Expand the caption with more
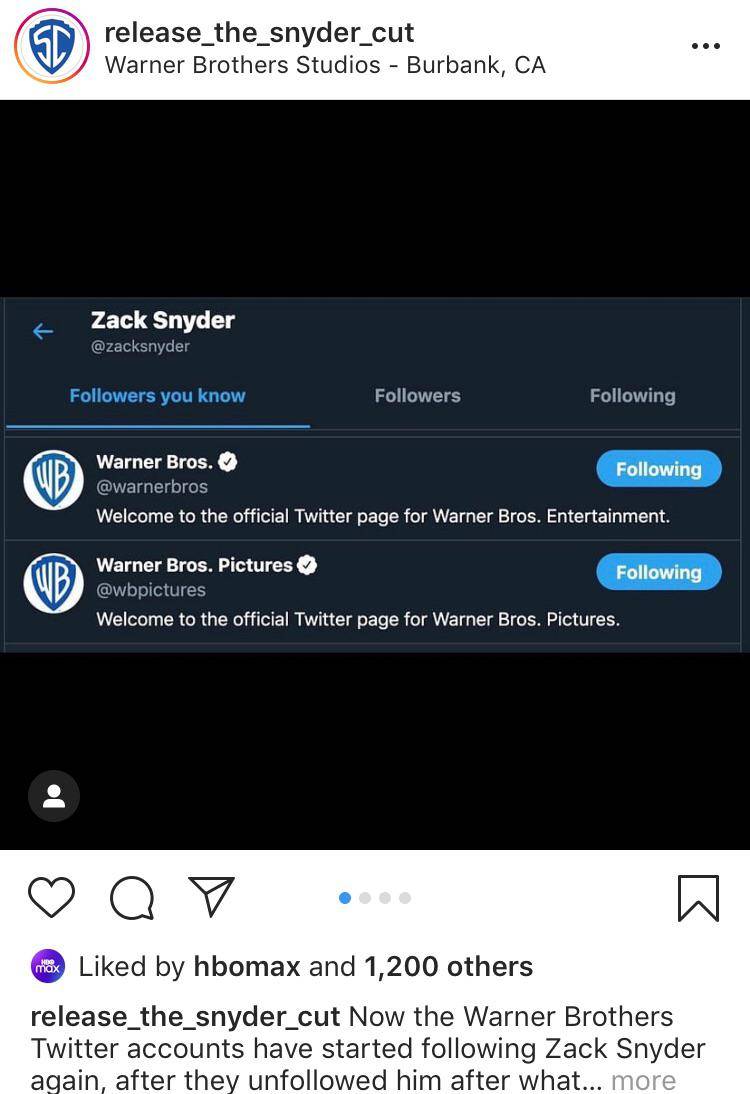The image size is (750, 1094). pyautogui.click(x=643, y=1080)
